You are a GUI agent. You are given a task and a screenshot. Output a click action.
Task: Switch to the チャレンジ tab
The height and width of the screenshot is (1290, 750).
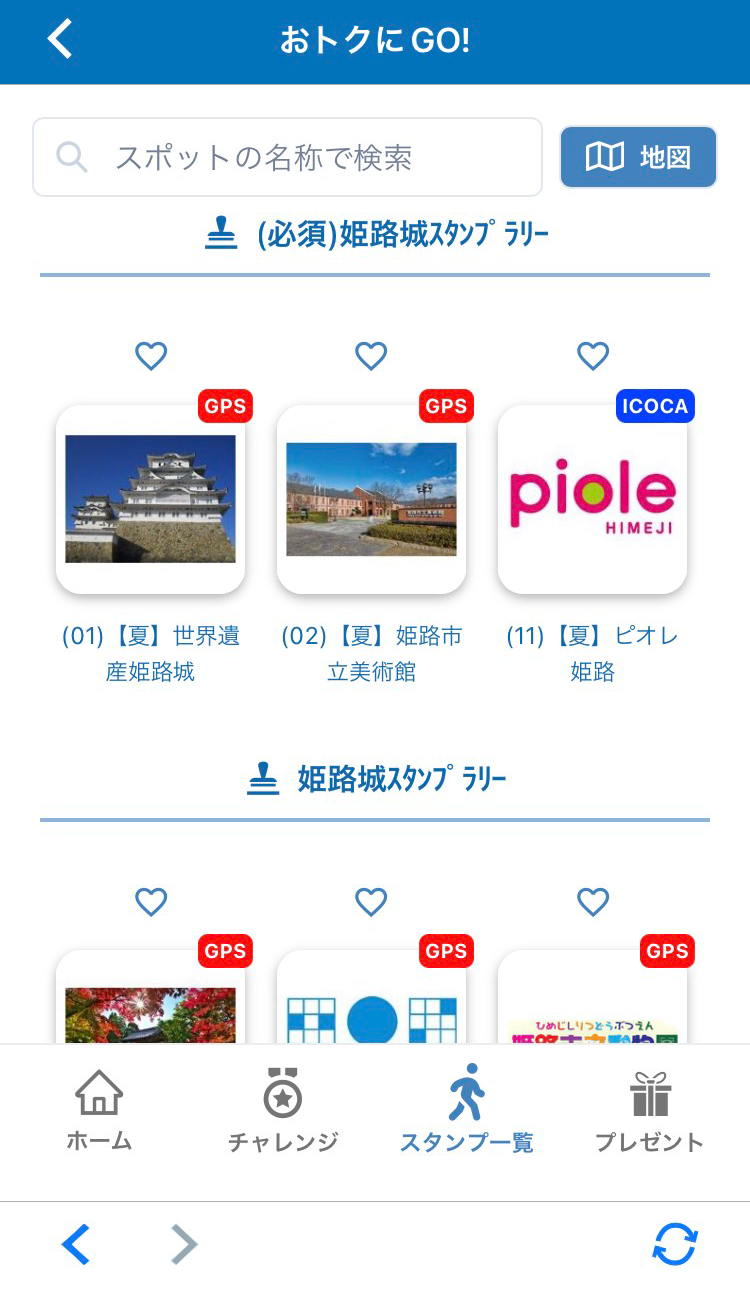point(283,1110)
